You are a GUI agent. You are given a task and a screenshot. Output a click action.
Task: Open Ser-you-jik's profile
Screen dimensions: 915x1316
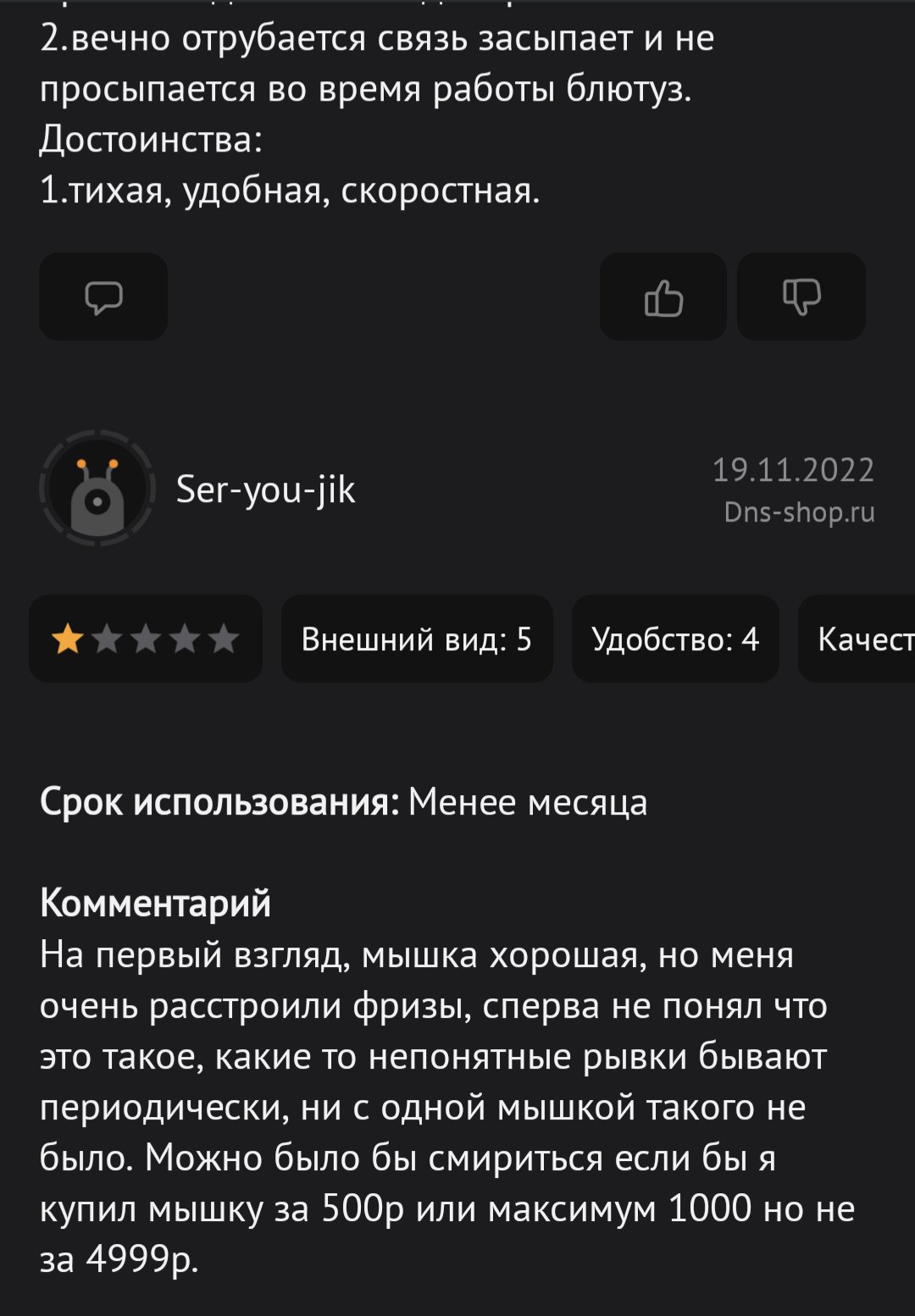pos(265,489)
